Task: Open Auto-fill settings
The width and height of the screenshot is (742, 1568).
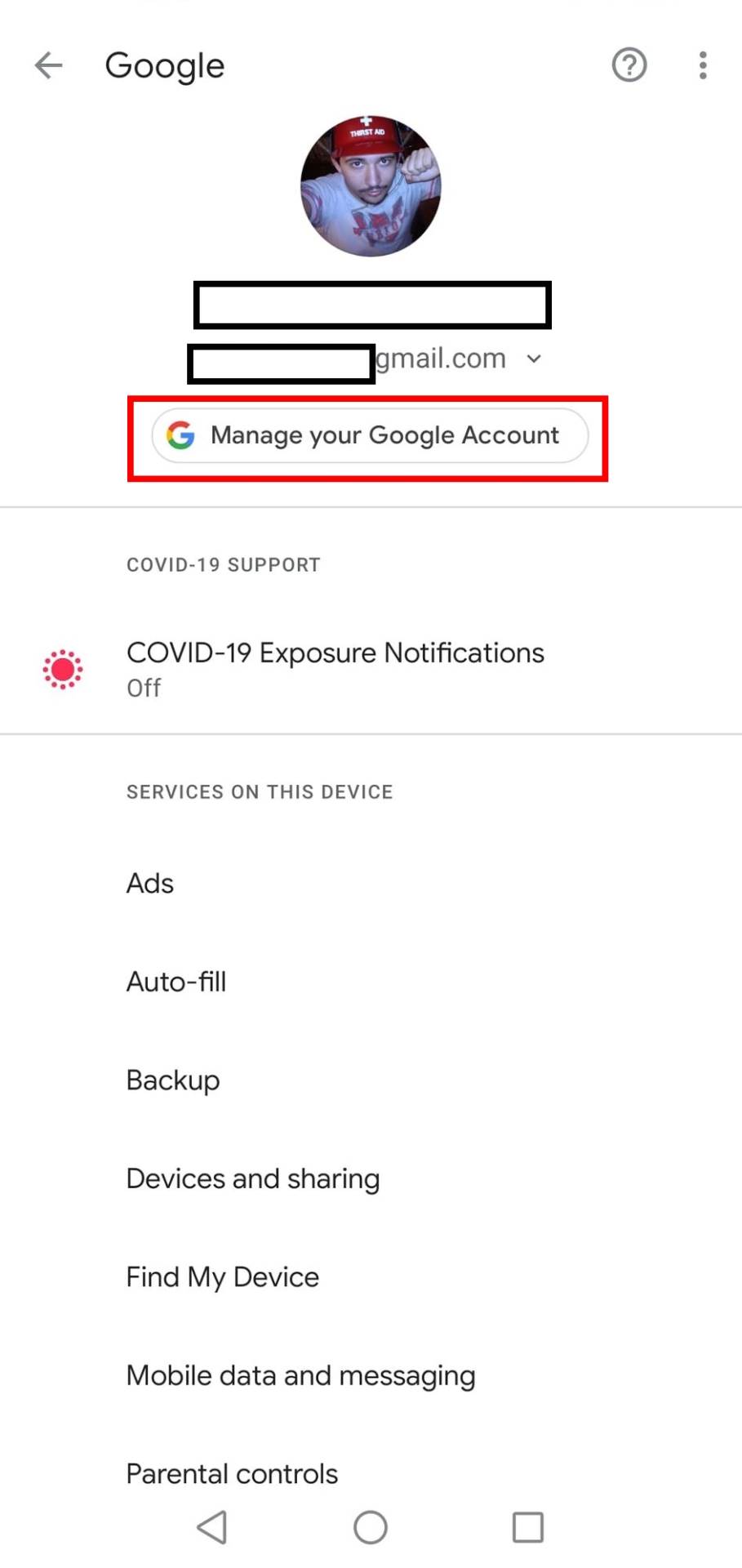Action: (x=176, y=982)
